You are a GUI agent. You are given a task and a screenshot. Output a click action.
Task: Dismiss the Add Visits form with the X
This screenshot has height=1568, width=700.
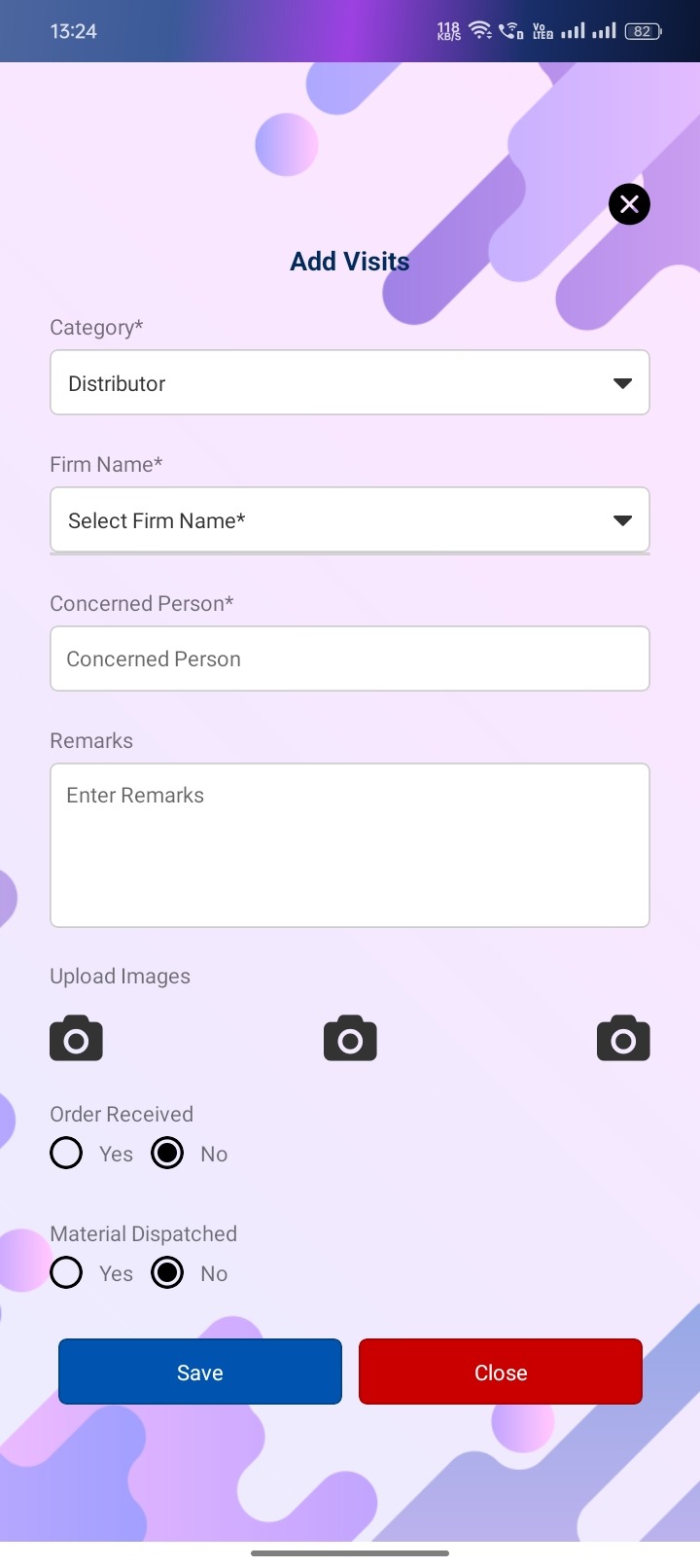[x=629, y=204]
